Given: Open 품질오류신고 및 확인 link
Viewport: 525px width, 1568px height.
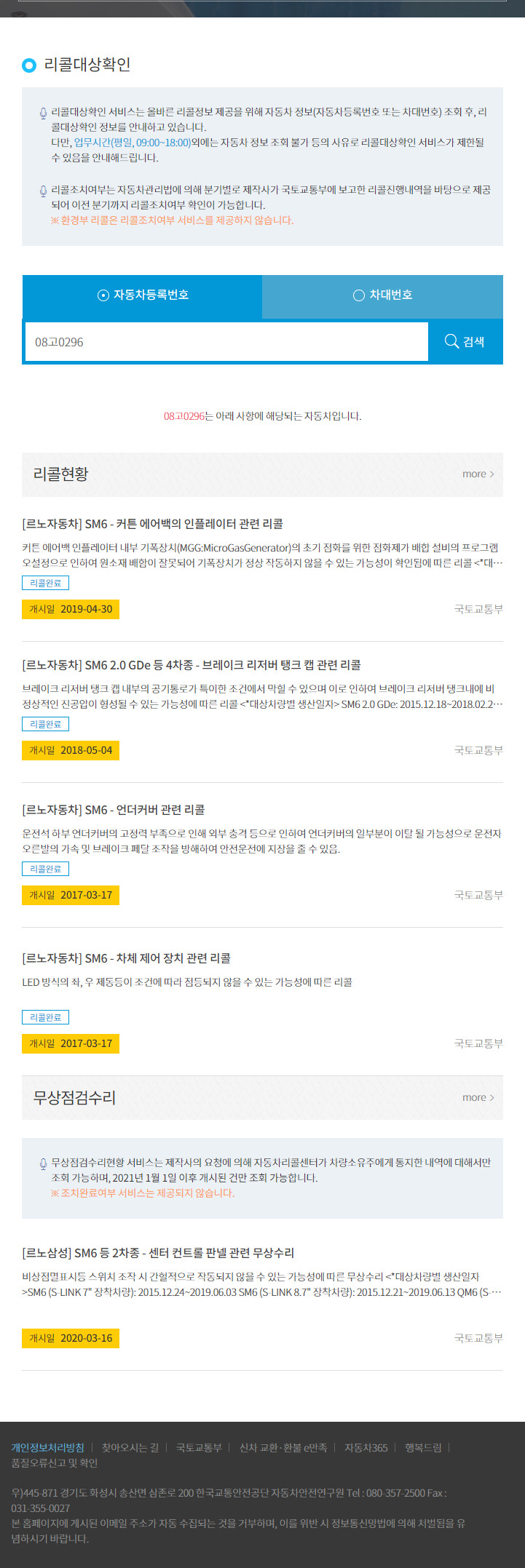Looking at the screenshot, I should 55,1463.
